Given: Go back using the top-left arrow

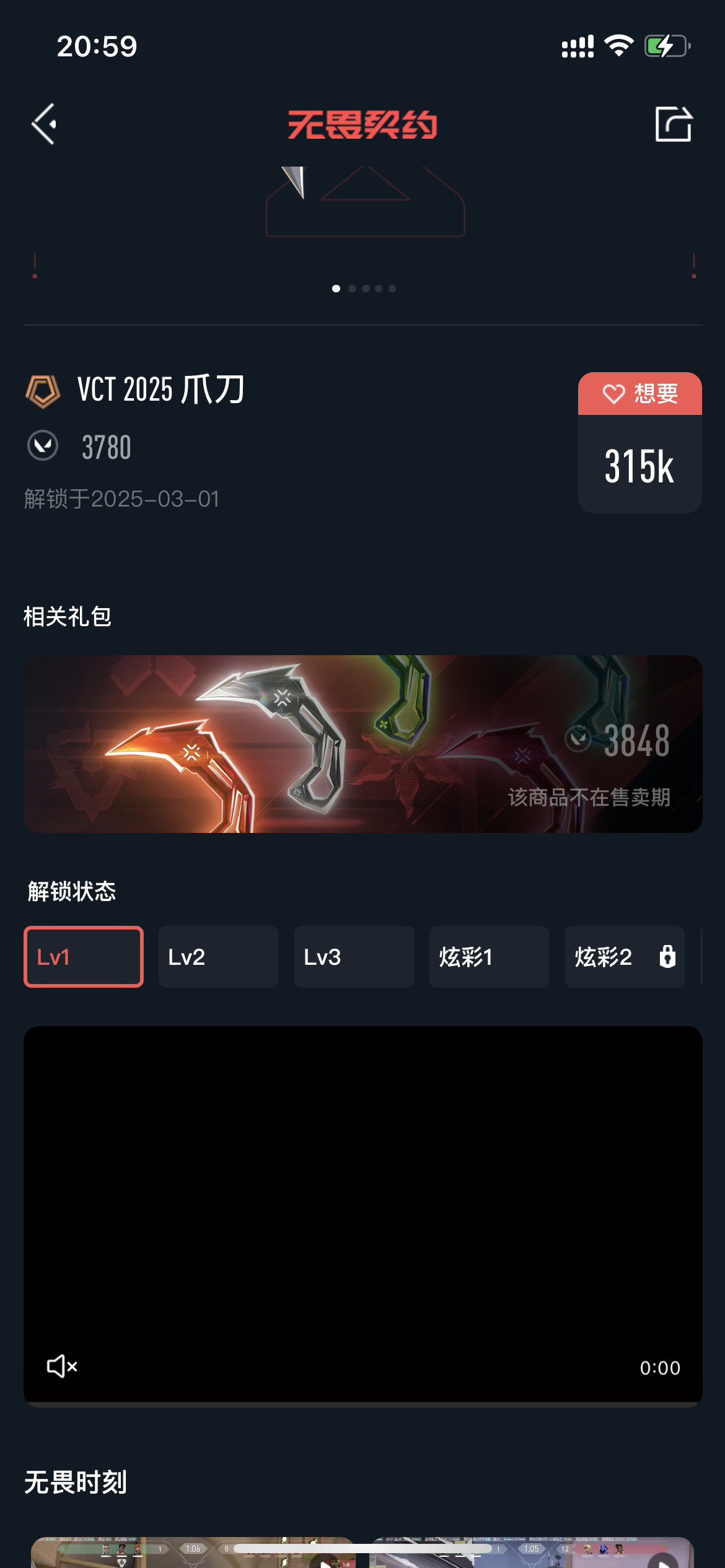Looking at the screenshot, I should [x=44, y=124].
